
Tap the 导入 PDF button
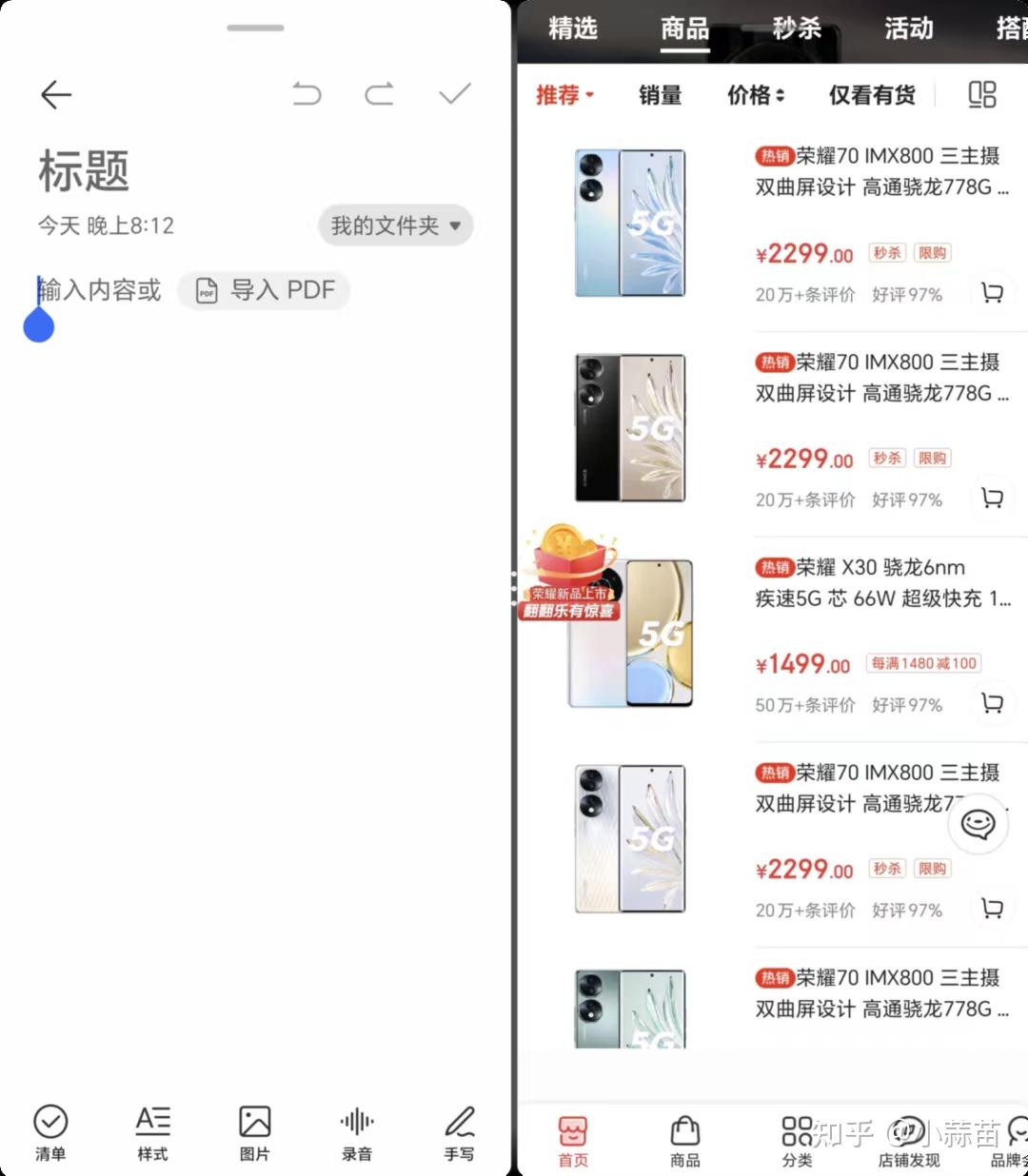point(266,290)
